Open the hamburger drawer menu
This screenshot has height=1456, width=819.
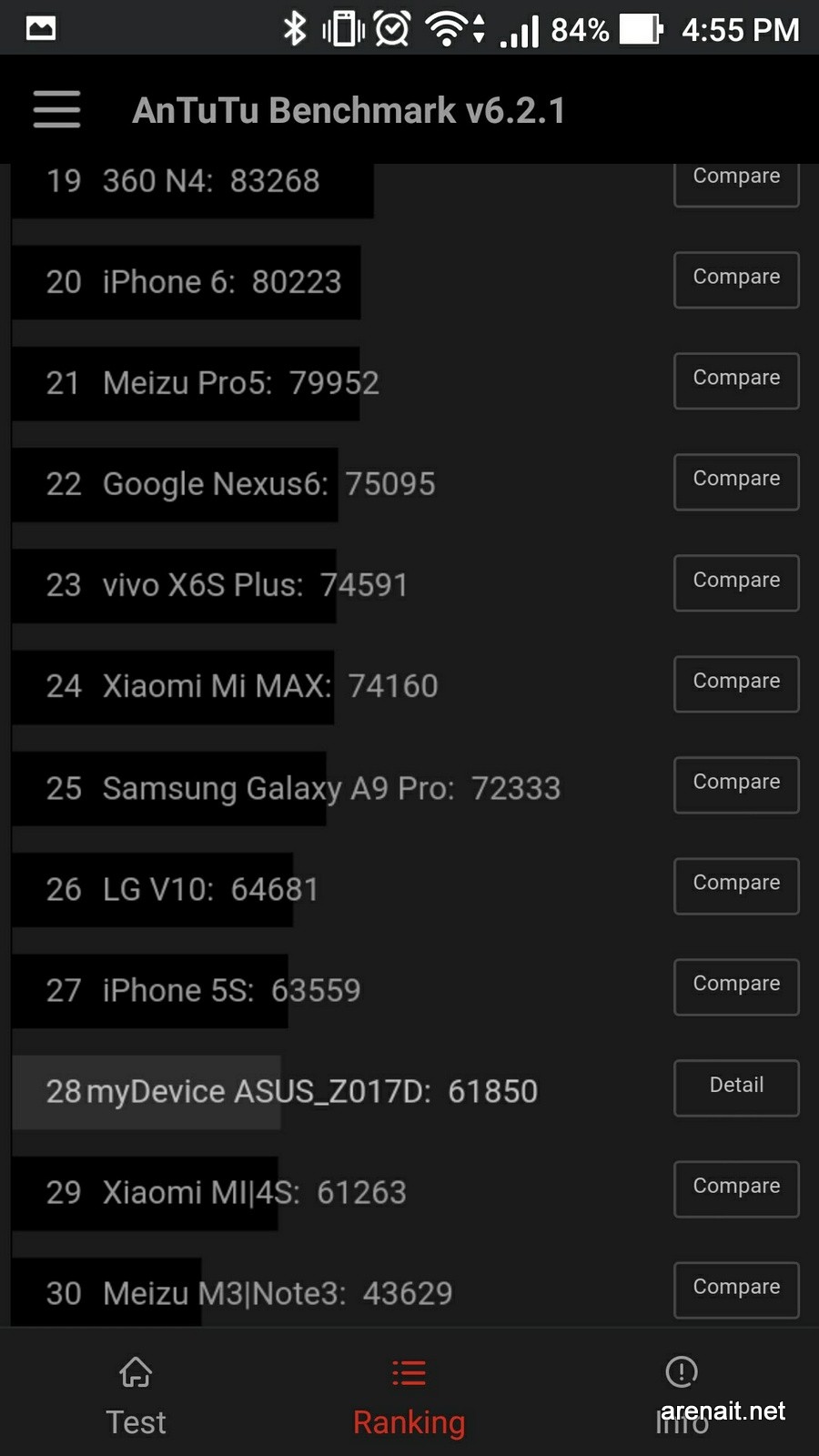click(56, 109)
